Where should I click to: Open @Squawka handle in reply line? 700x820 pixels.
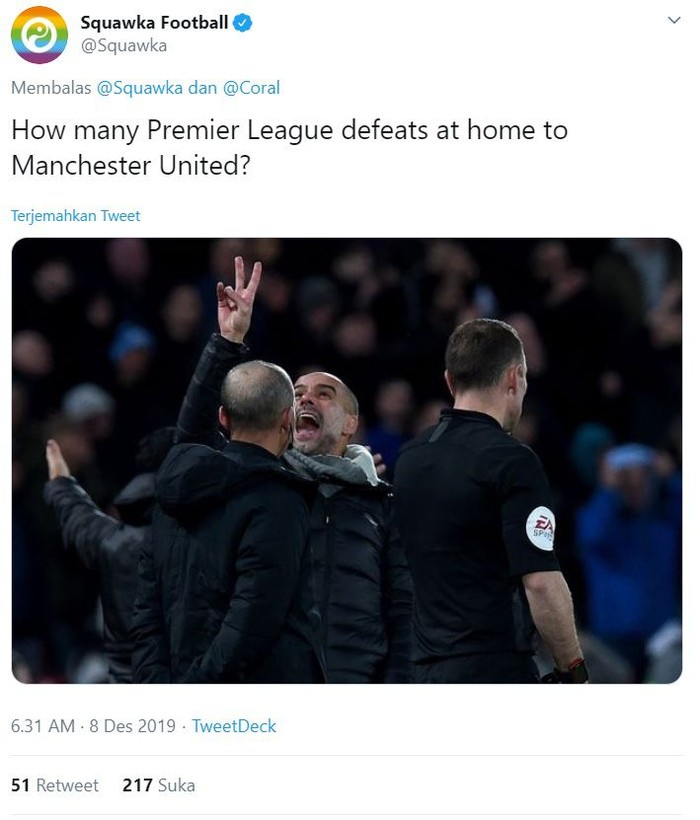(140, 88)
